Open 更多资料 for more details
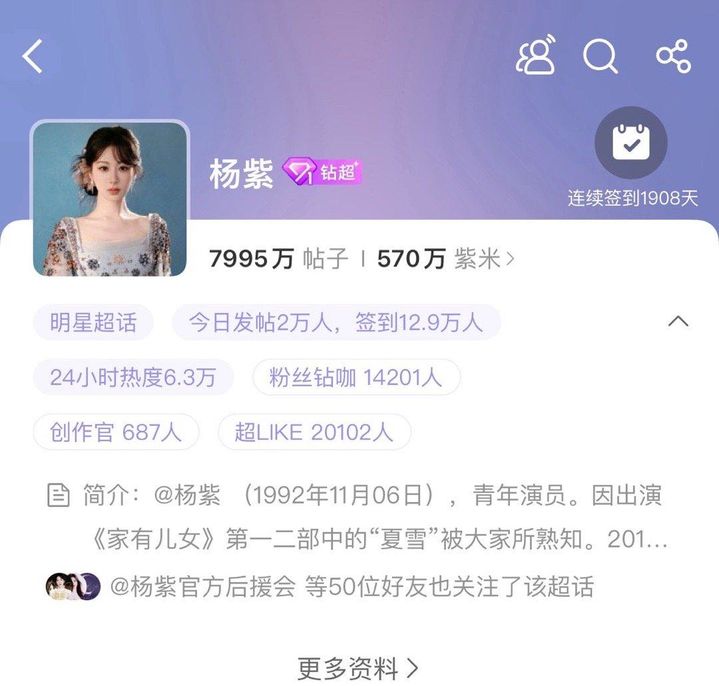719x686 pixels. 358,667
